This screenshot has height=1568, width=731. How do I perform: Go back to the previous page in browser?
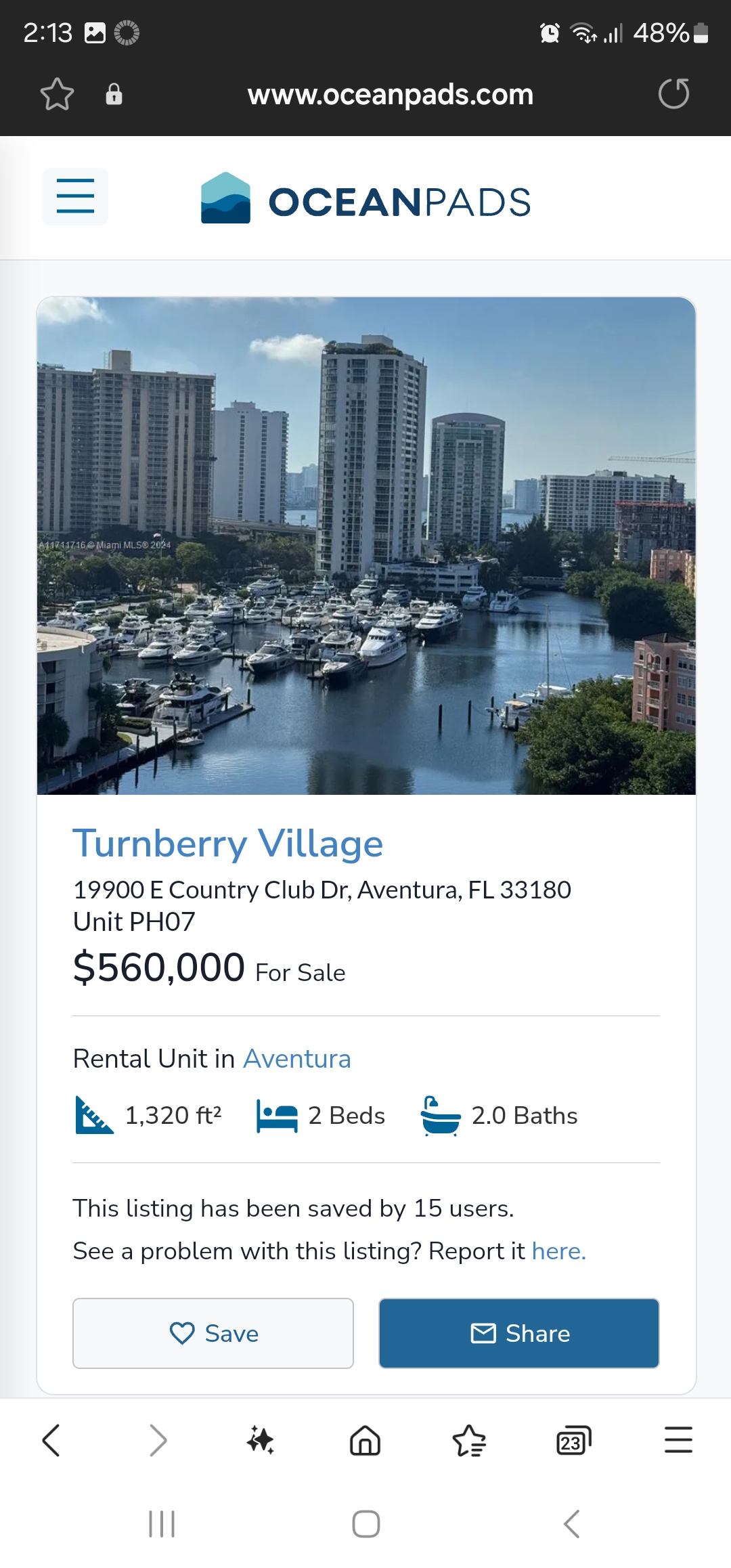click(x=51, y=1440)
